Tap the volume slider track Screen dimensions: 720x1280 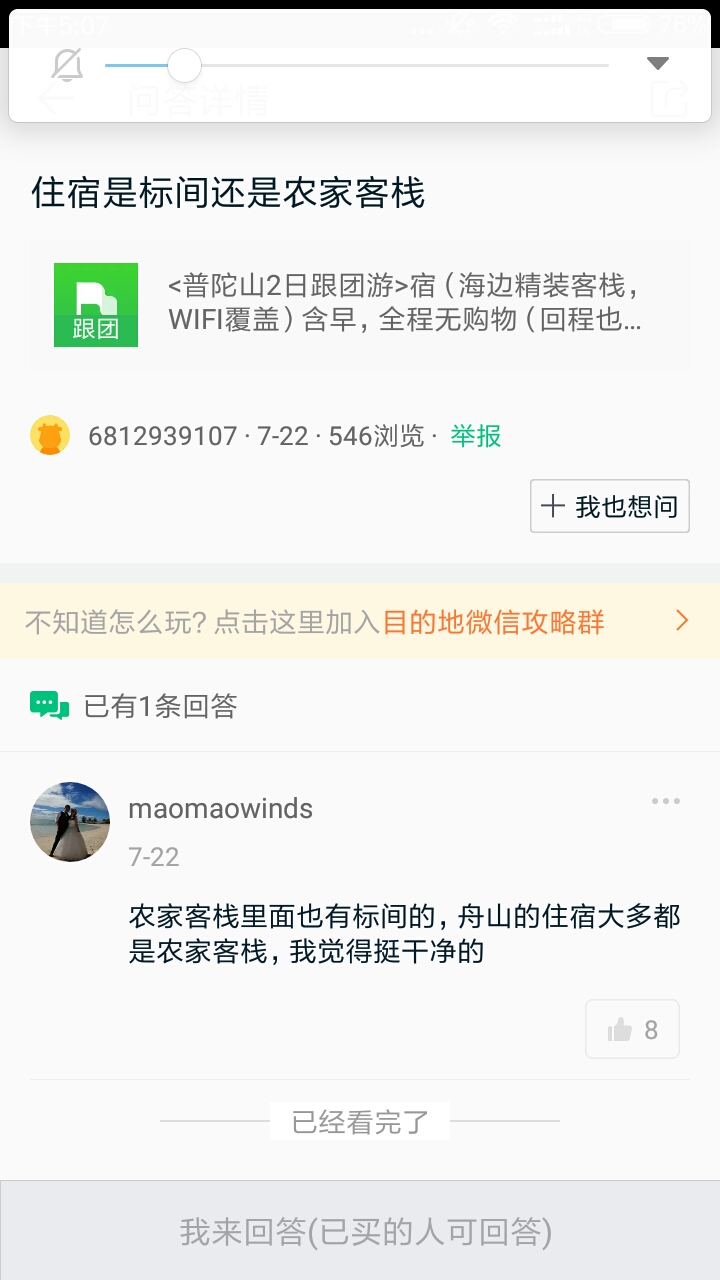point(400,66)
